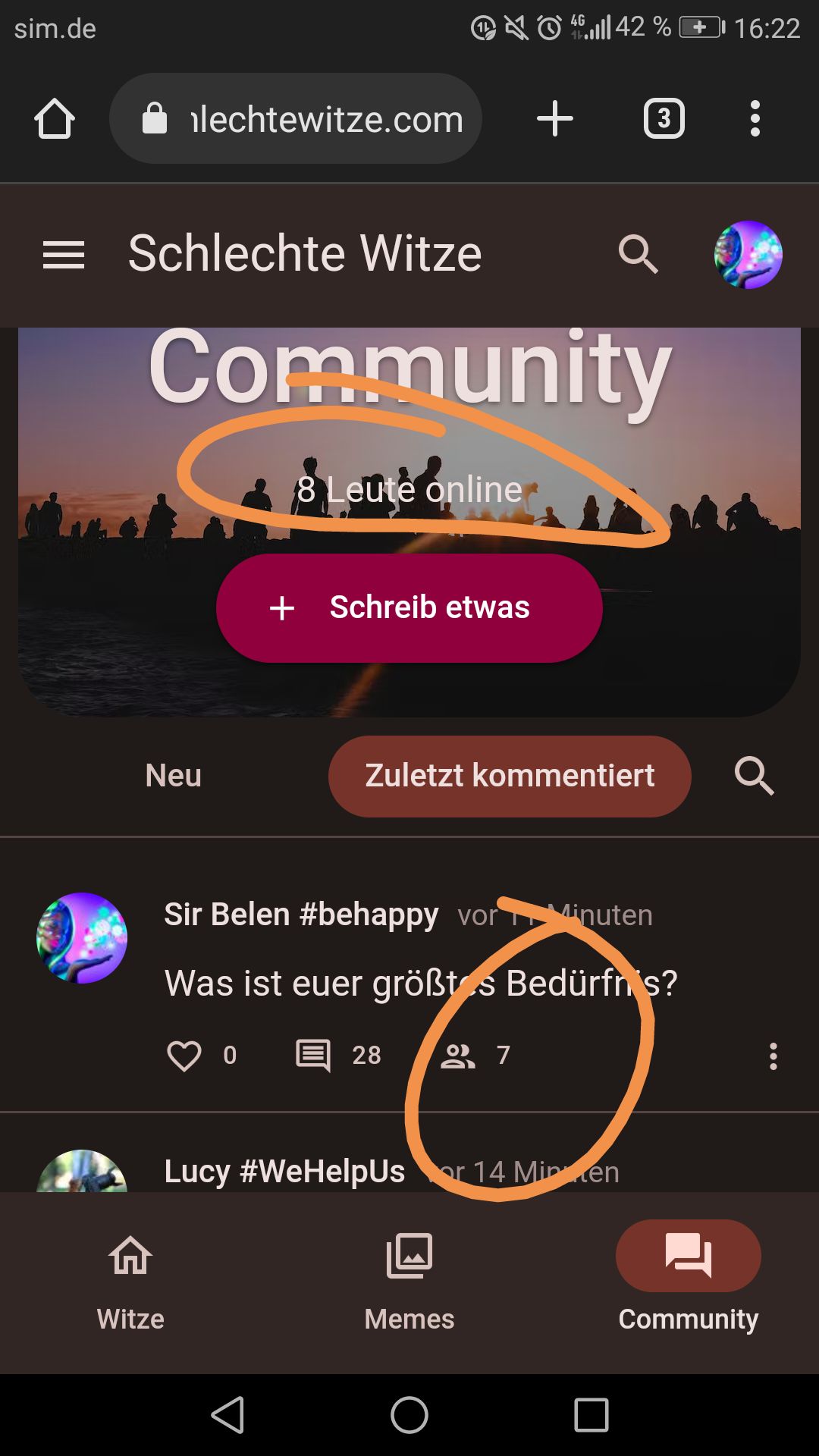Open profile avatar in the header
Screen dimensions: 819x1456
coord(748,255)
